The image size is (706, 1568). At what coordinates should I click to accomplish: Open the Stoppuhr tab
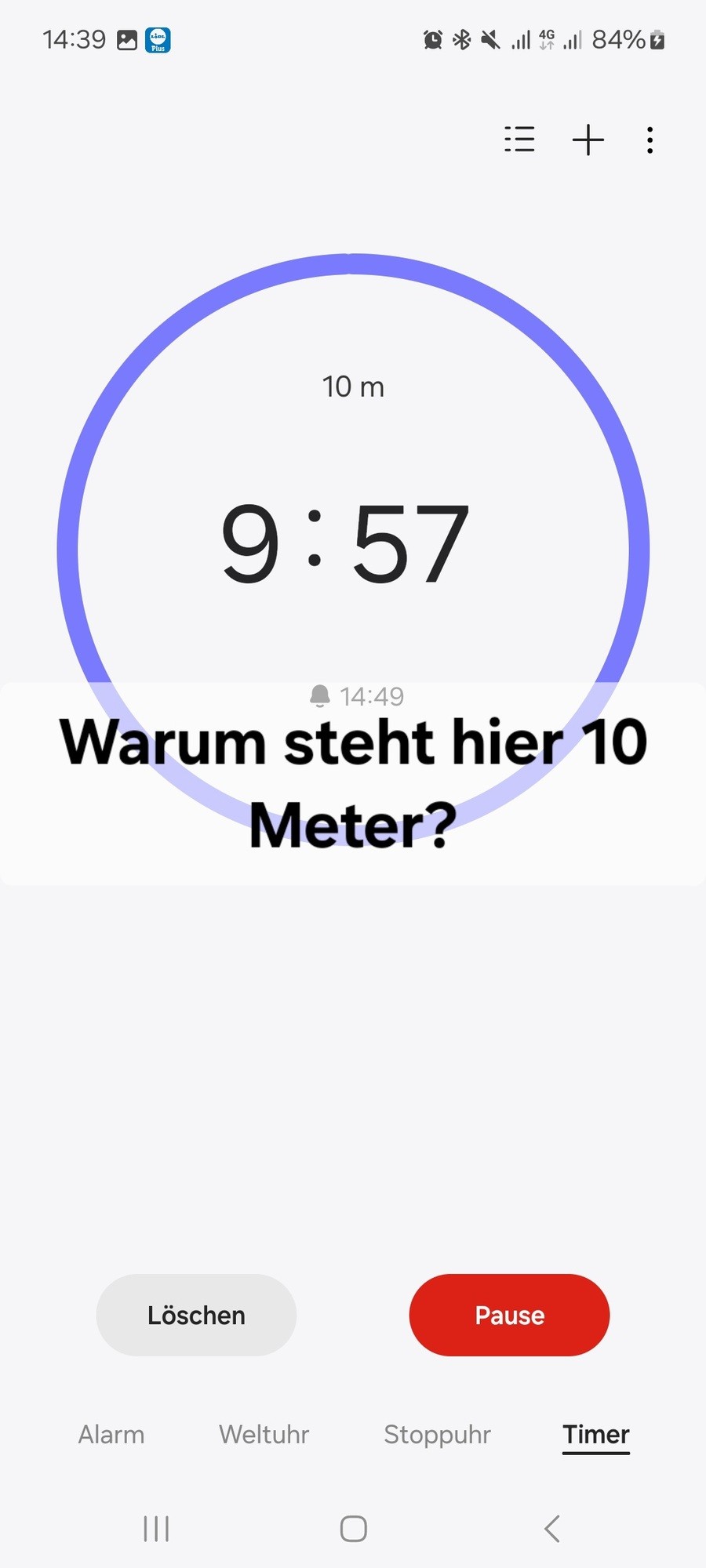437,1434
